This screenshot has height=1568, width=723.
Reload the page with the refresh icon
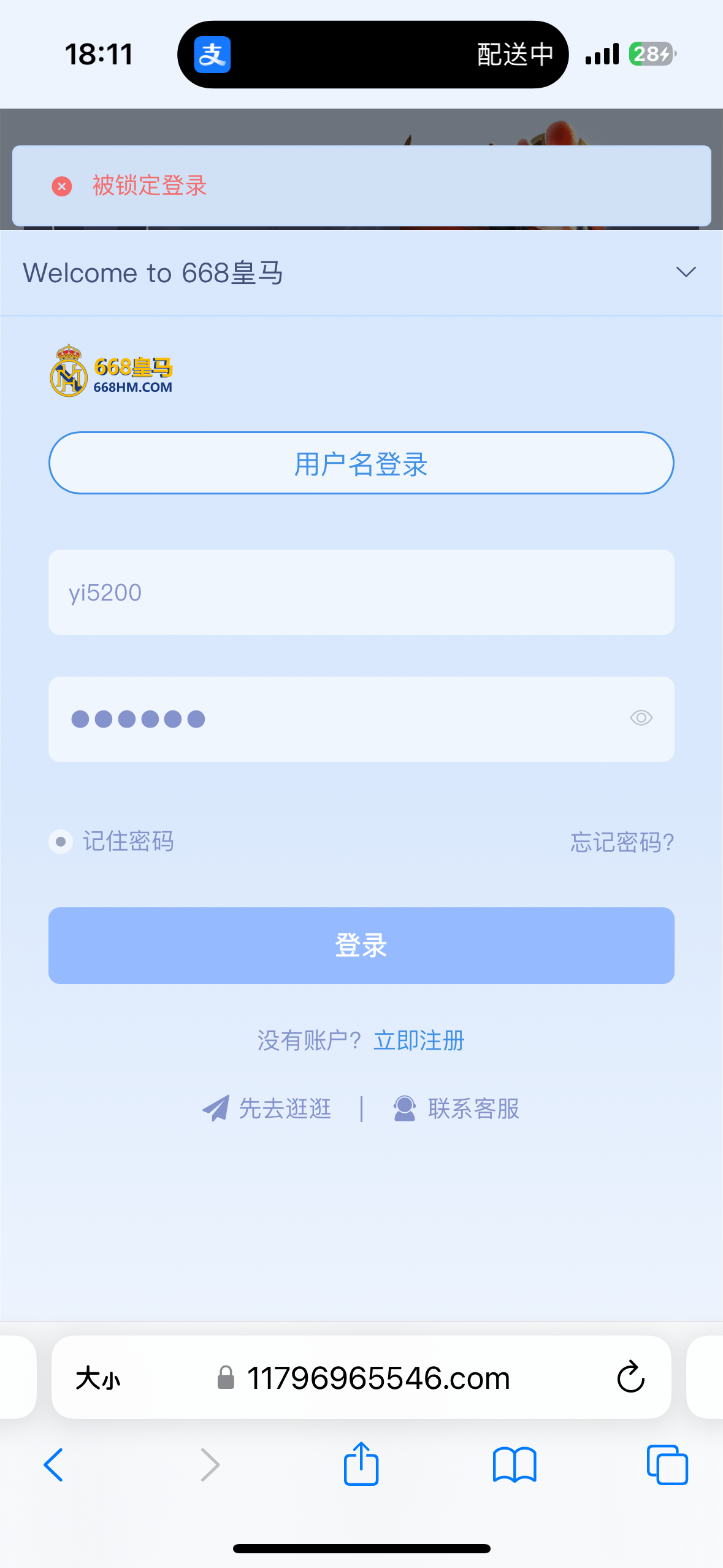(x=630, y=1377)
